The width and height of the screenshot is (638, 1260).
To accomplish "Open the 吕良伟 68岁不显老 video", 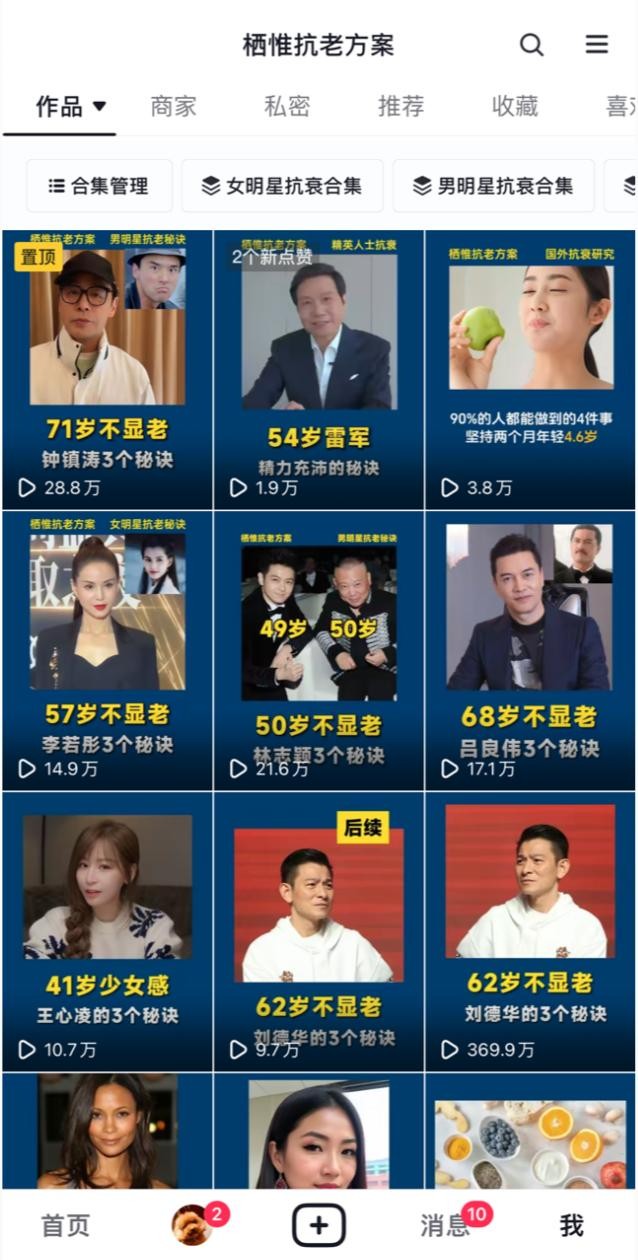I will (x=530, y=650).
